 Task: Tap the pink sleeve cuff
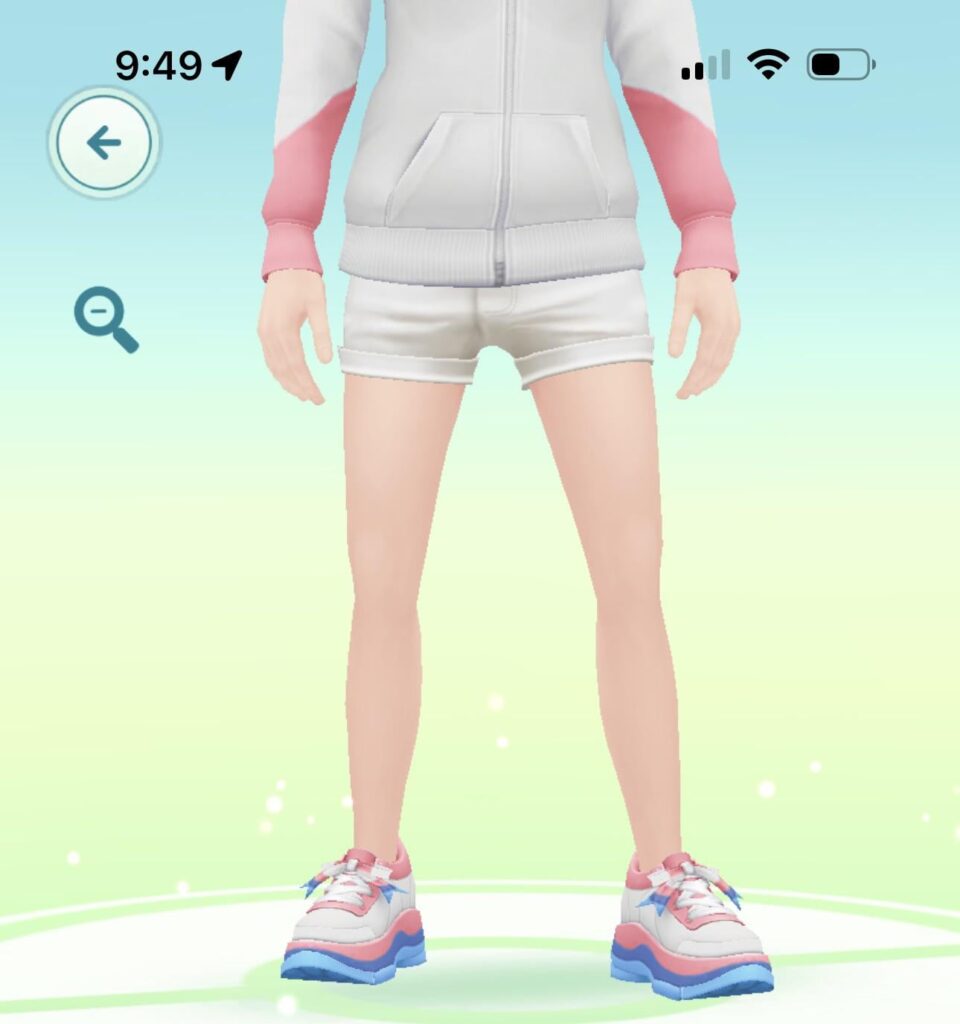tap(290, 245)
